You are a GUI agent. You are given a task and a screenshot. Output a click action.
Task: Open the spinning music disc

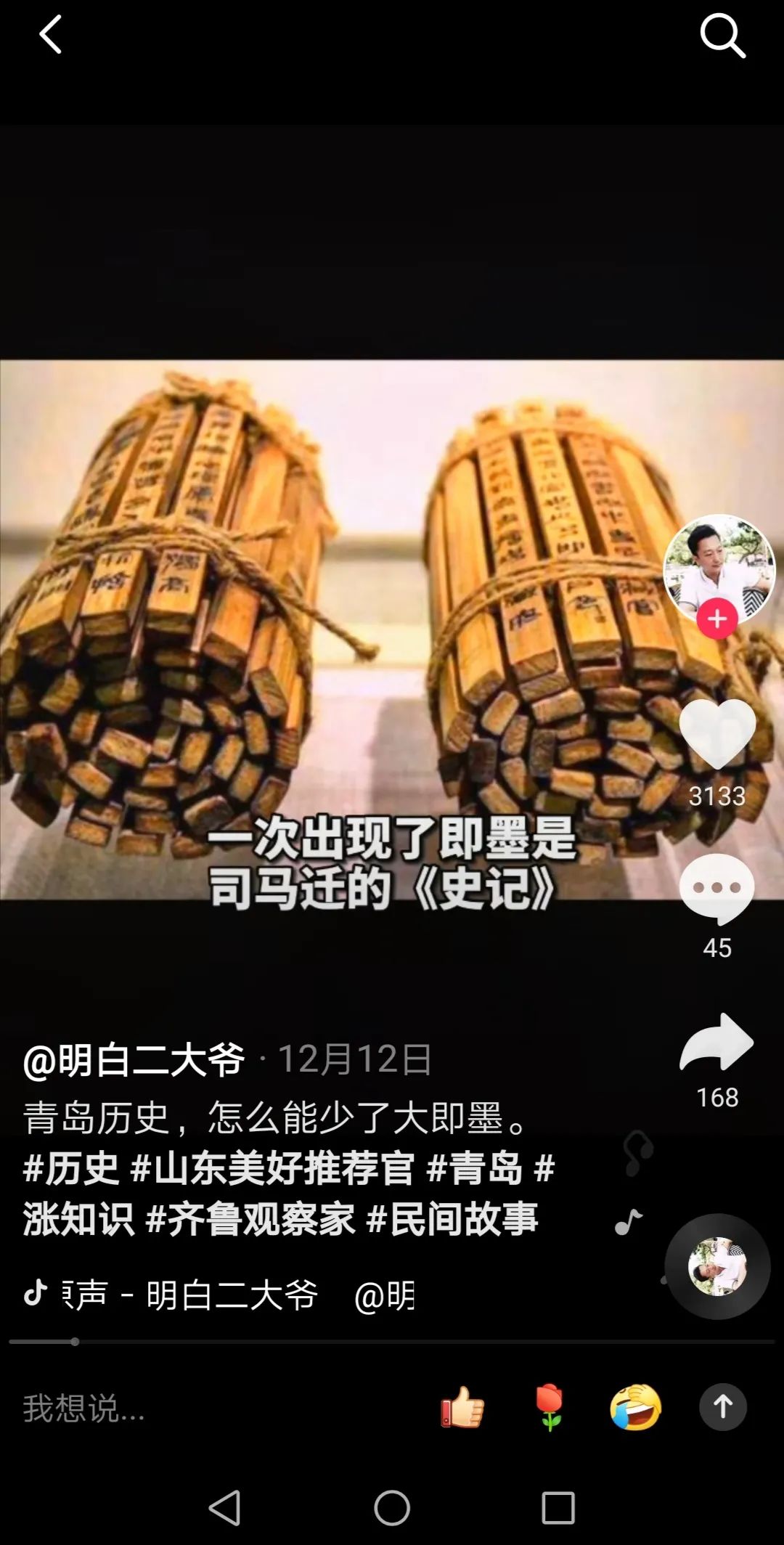(717, 1266)
